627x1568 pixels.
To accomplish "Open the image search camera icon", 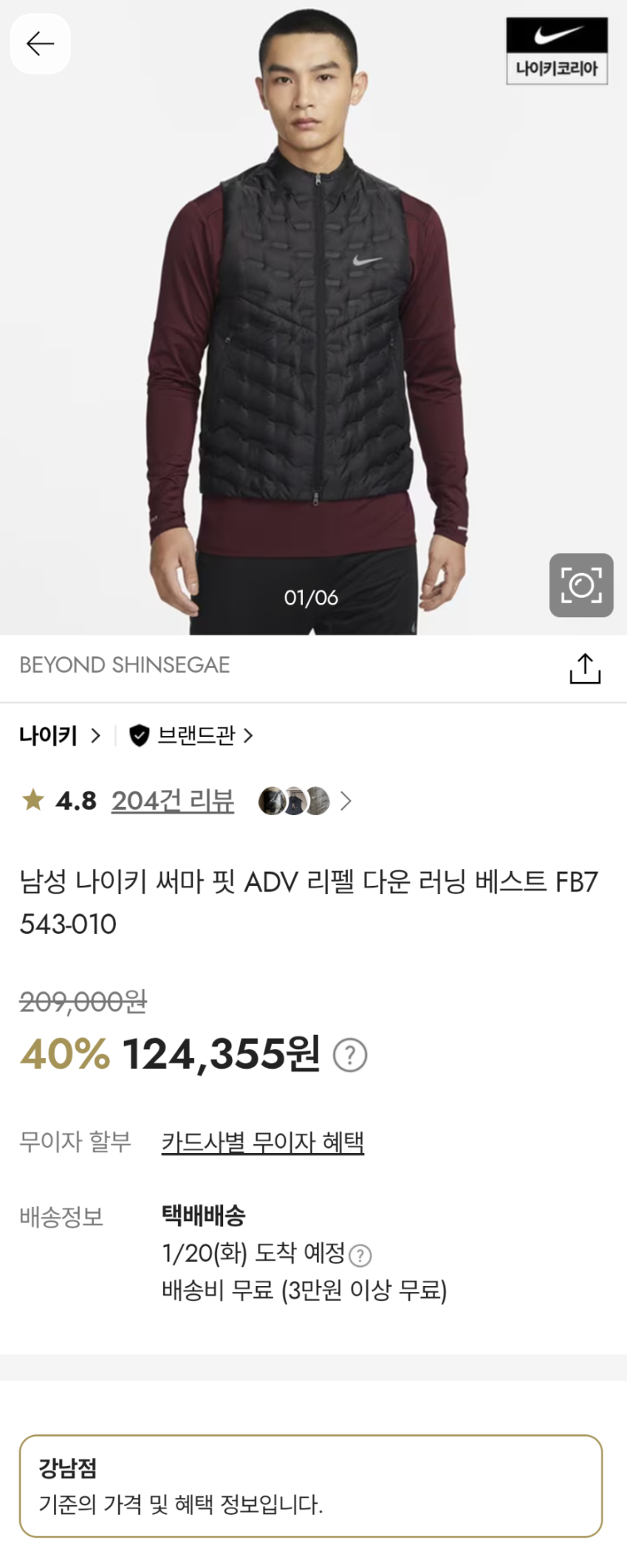I will (581, 585).
